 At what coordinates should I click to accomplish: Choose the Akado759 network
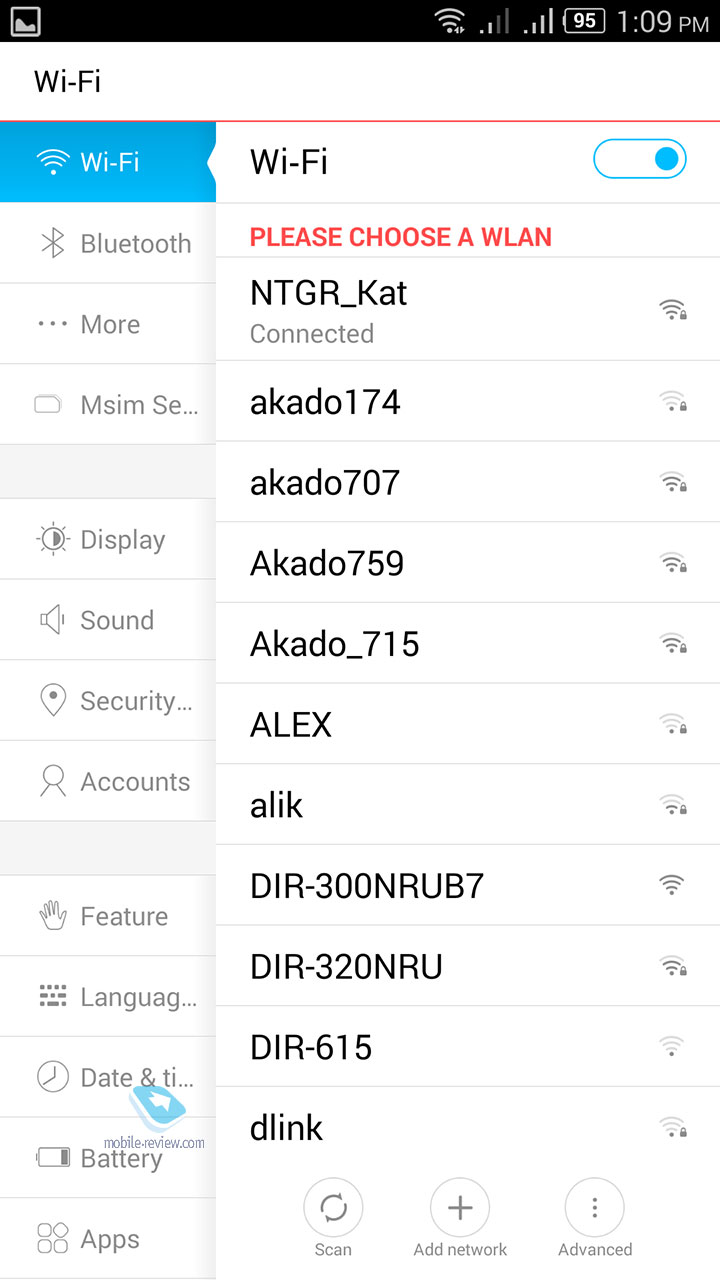tap(468, 563)
